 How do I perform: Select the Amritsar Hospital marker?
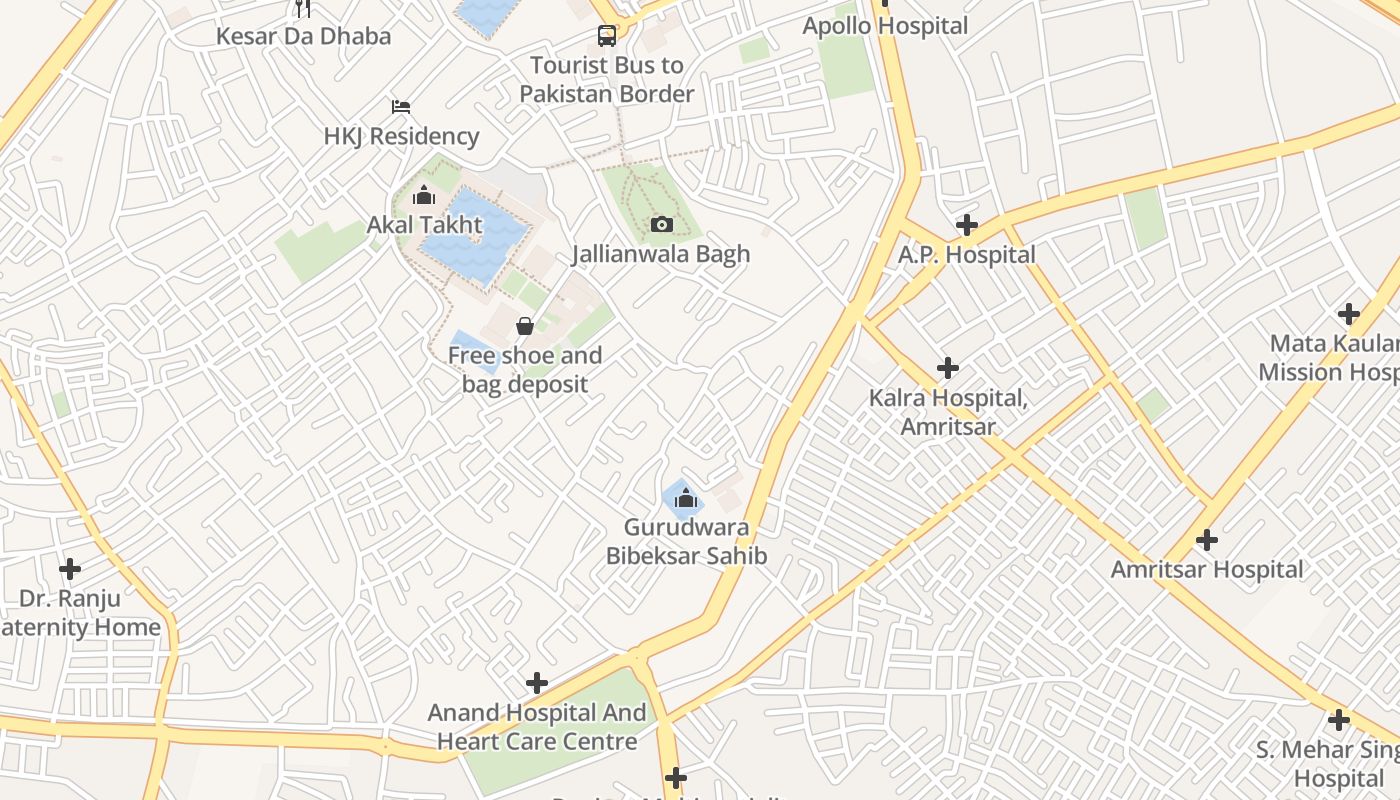click(x=1207, y=540)
